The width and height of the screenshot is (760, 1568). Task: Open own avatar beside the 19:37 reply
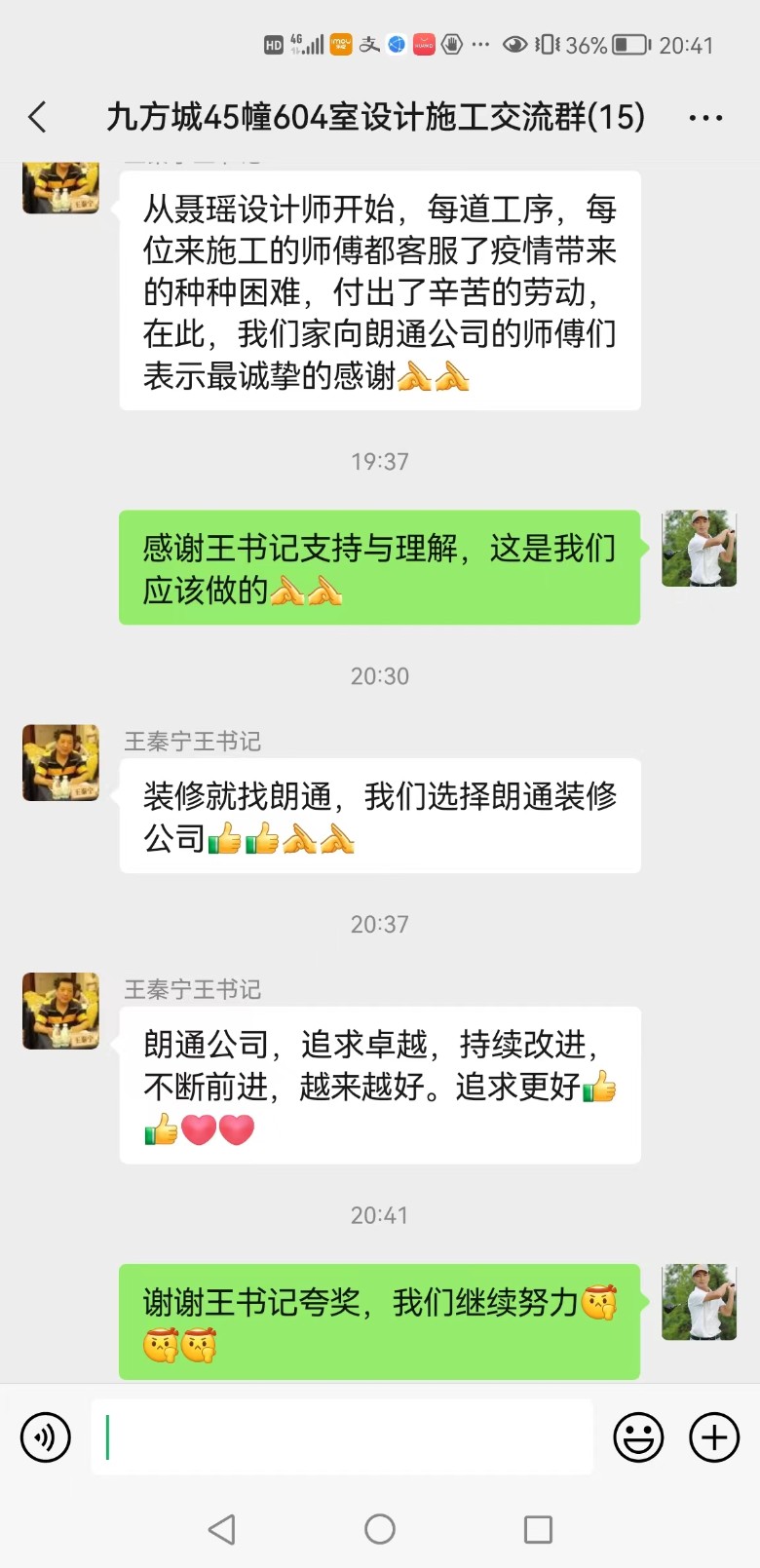coord(699,548)
